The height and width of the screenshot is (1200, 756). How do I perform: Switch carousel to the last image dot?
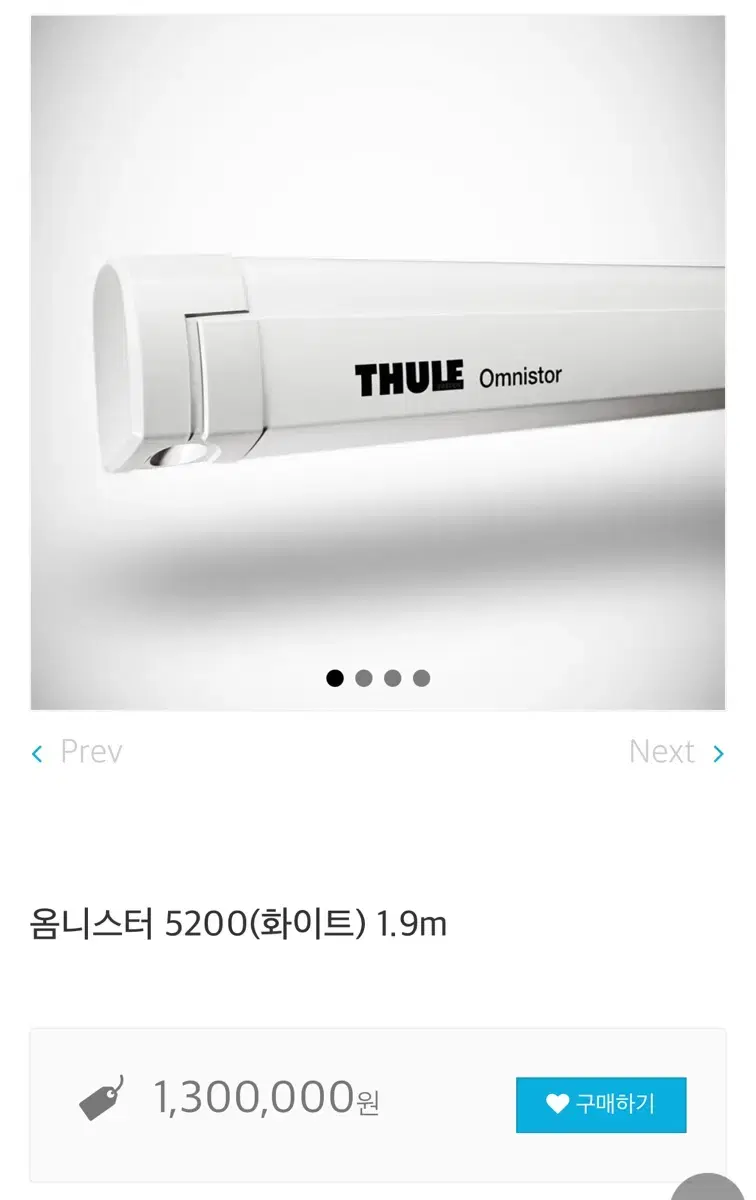[x=423, y=678]
